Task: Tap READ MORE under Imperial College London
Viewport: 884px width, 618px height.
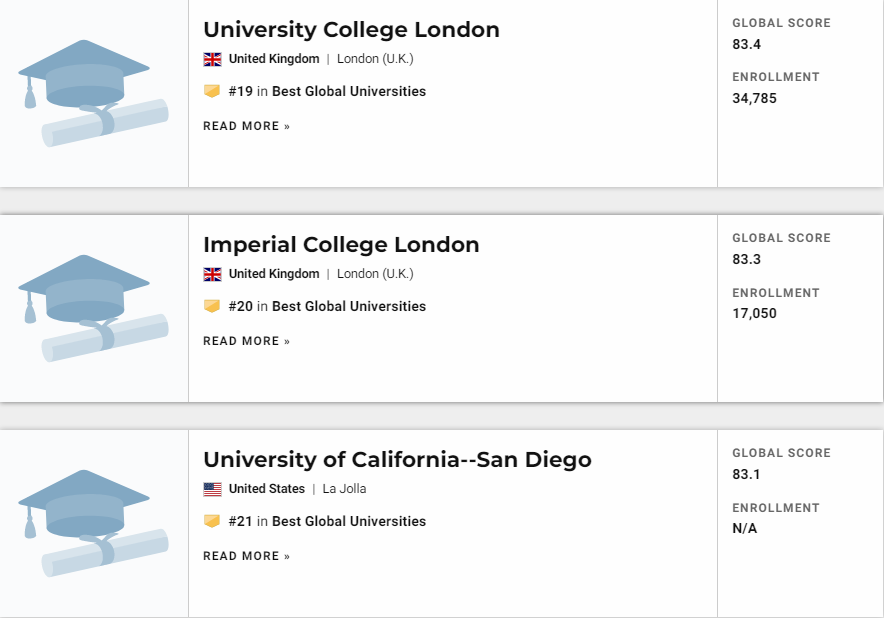Action: (246, 341)
